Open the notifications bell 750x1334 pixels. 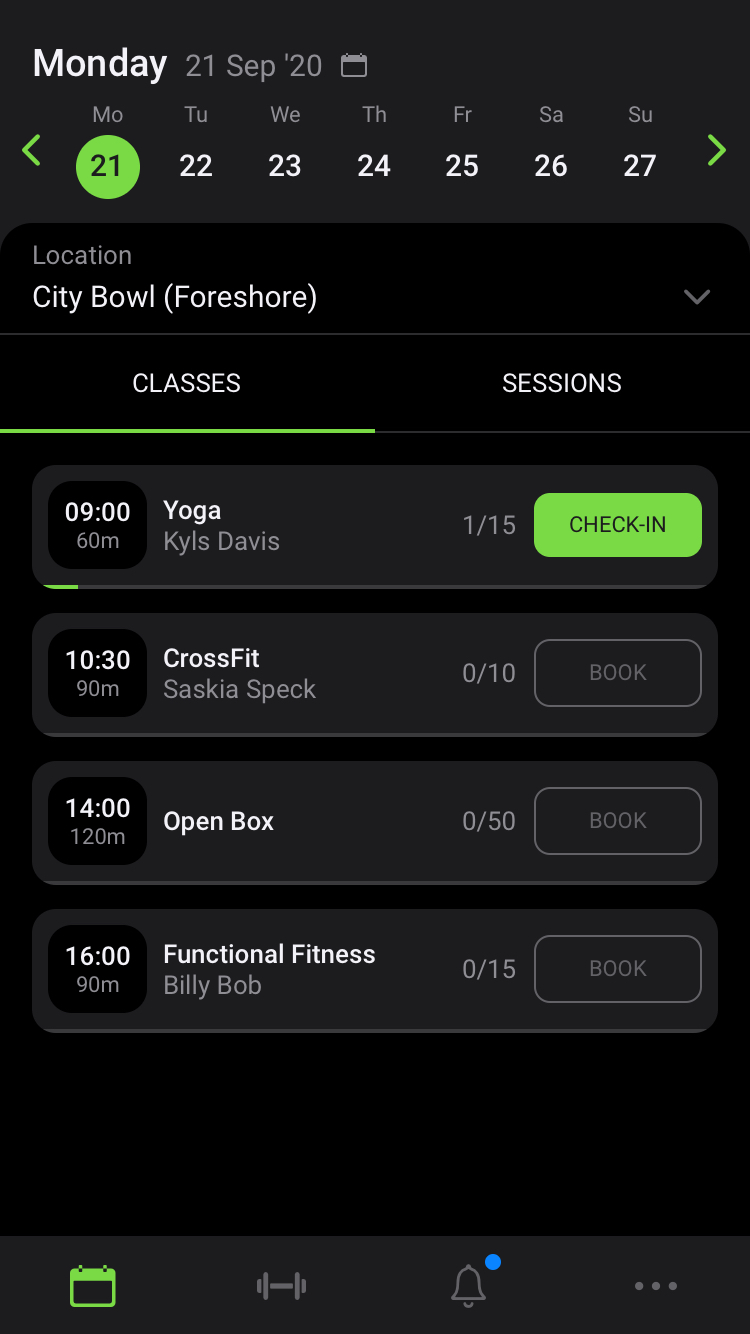click(468, 1286)
